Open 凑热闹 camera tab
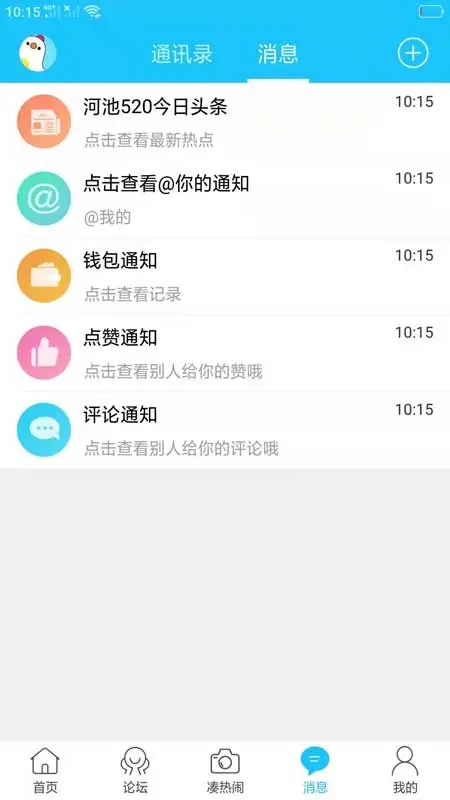This screenshot has height=800, width=450. tap(225, 770)
